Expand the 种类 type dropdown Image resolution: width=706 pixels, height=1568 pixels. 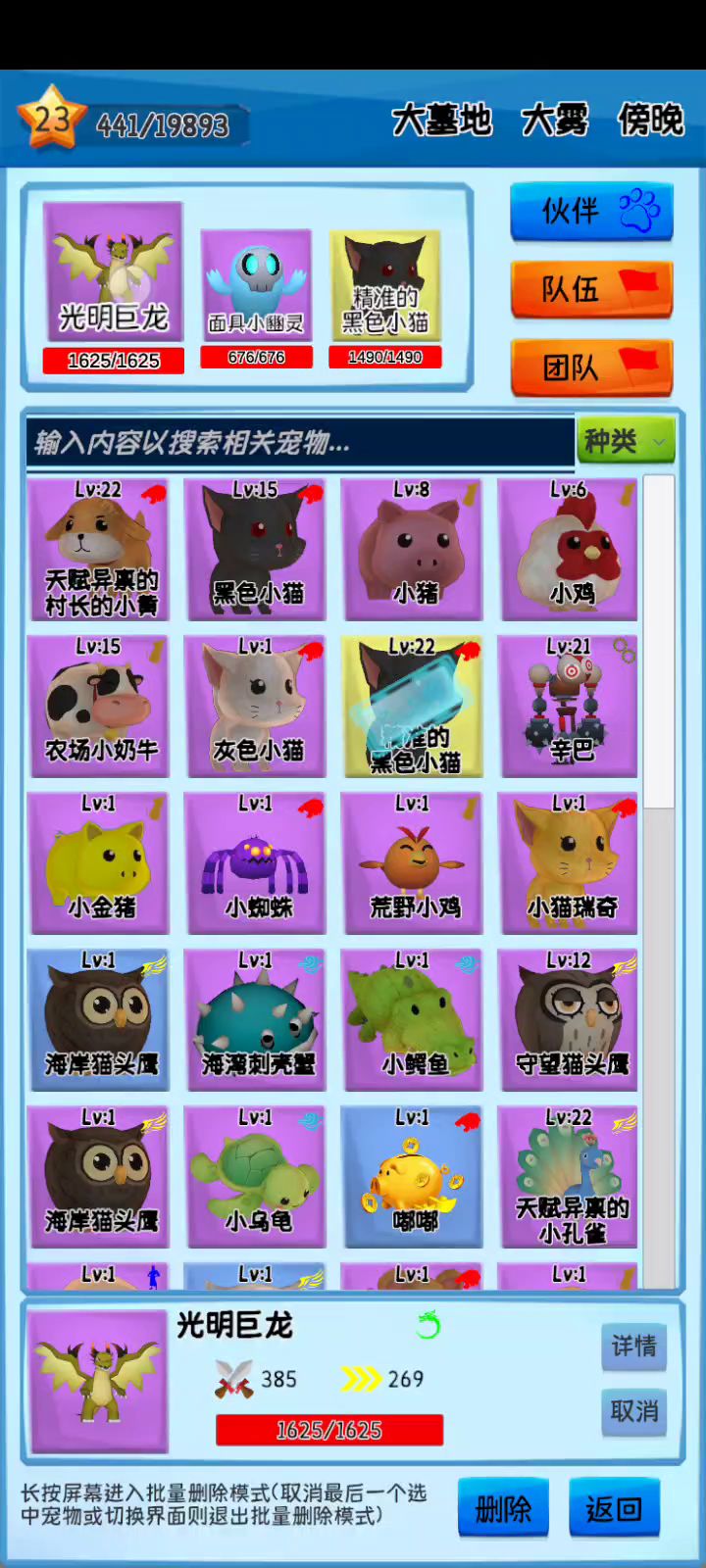point(626,442)
